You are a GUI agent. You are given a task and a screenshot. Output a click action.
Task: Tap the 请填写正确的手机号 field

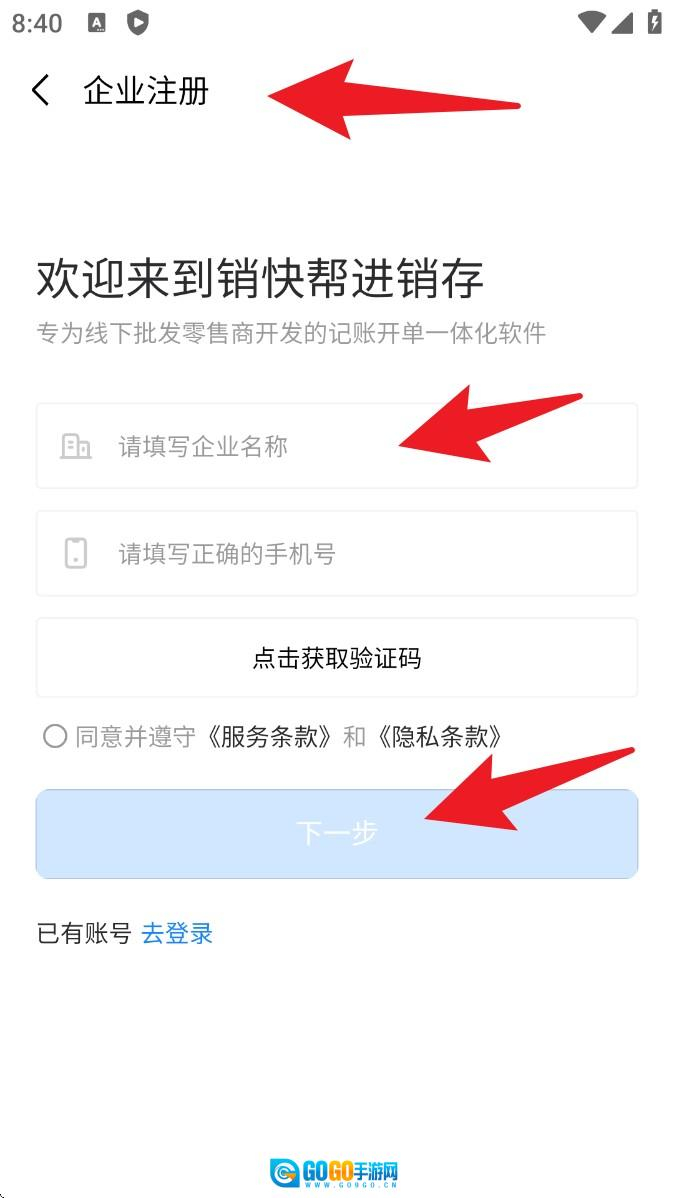pos(336,553)
